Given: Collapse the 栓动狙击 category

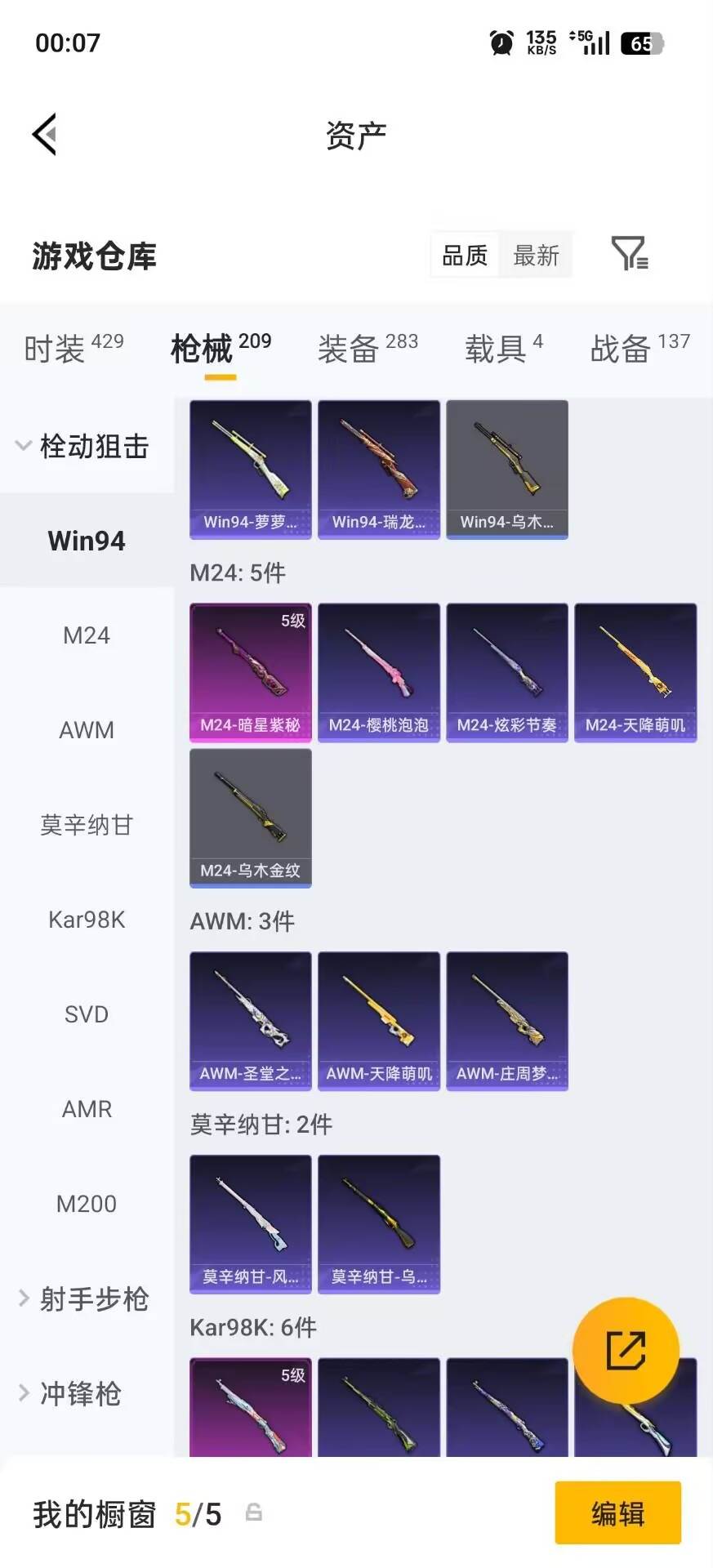Looking at the screenshot, I should pyautogui.click(x=82, y=446).
